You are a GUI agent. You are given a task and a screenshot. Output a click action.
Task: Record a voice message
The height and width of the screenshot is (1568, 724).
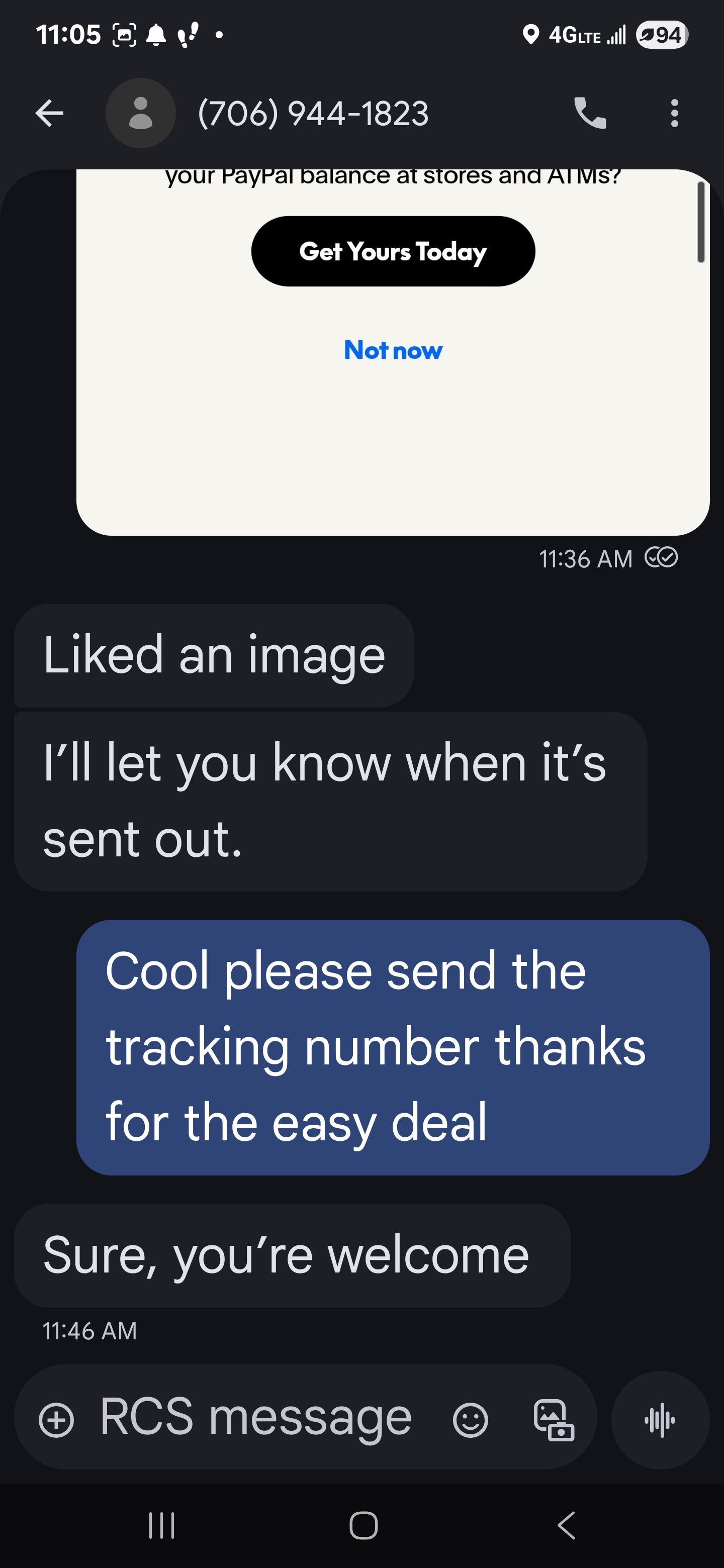[x=660, y=1421]
